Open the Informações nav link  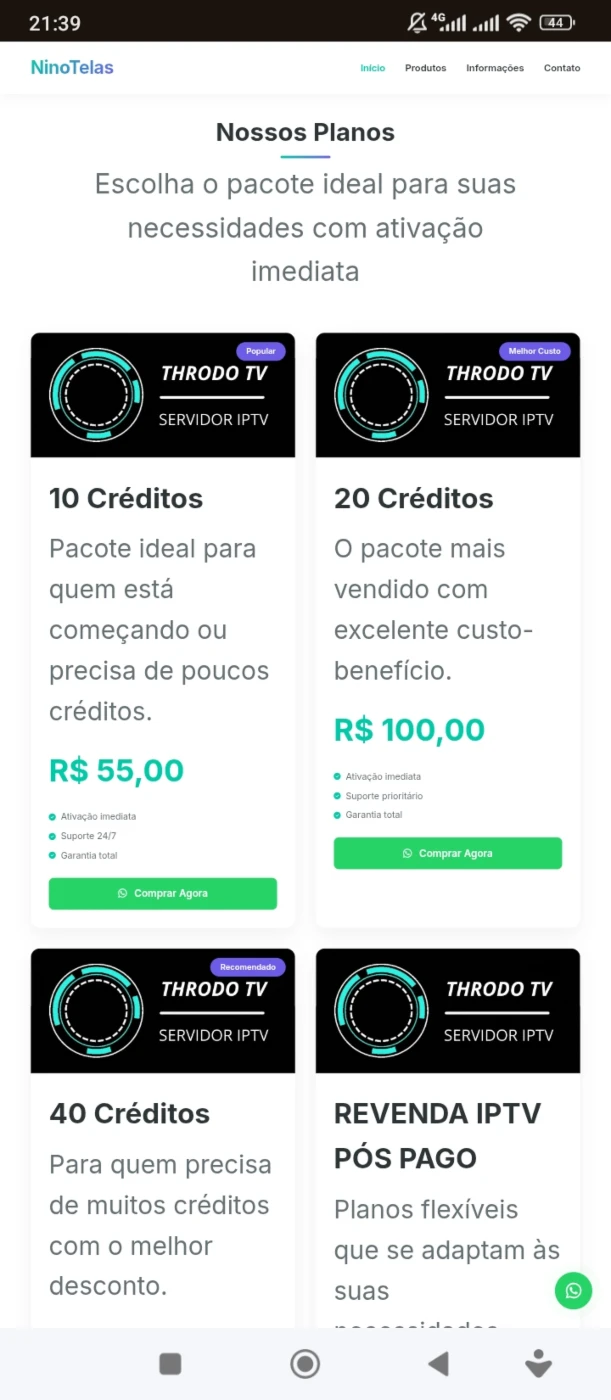[495, 68]
